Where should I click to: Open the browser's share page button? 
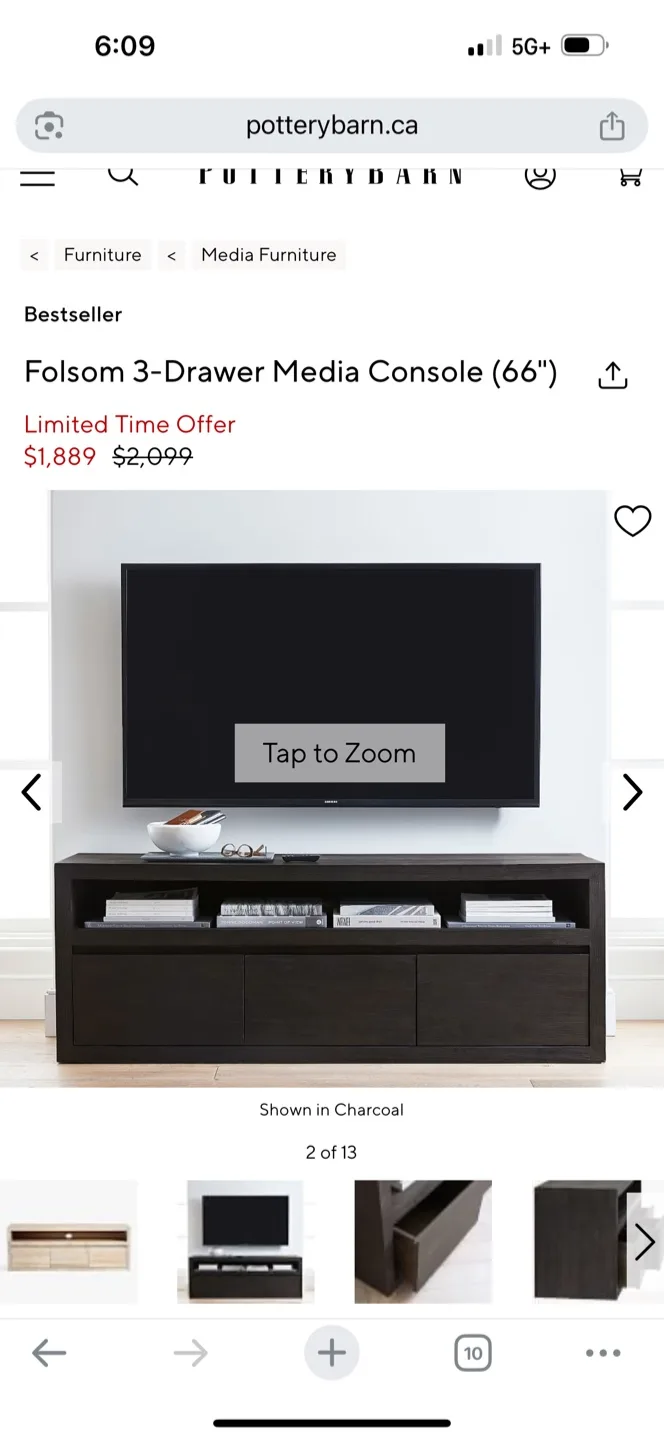[612, 126]
